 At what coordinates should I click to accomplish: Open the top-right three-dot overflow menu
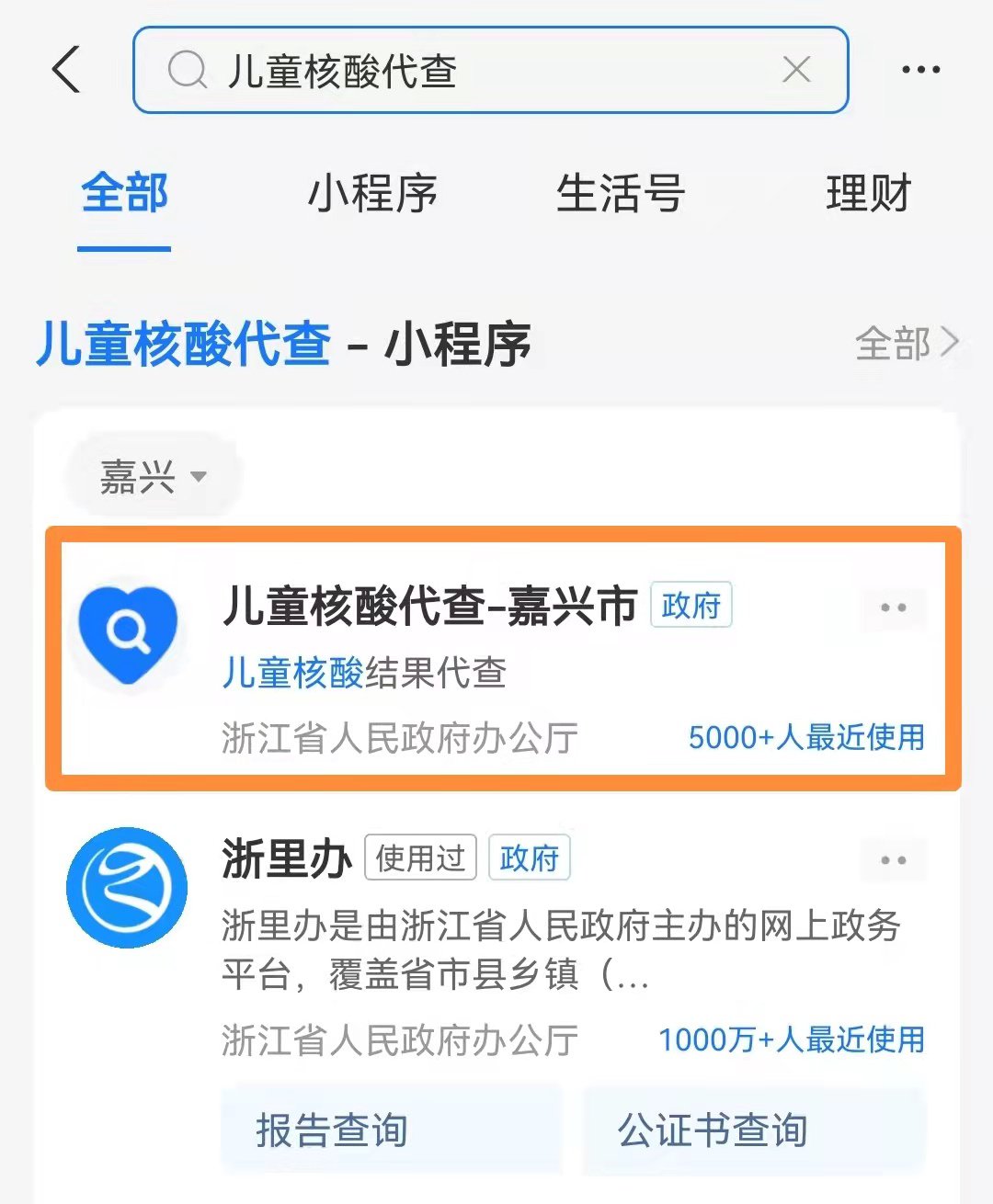tap(920, 70)
